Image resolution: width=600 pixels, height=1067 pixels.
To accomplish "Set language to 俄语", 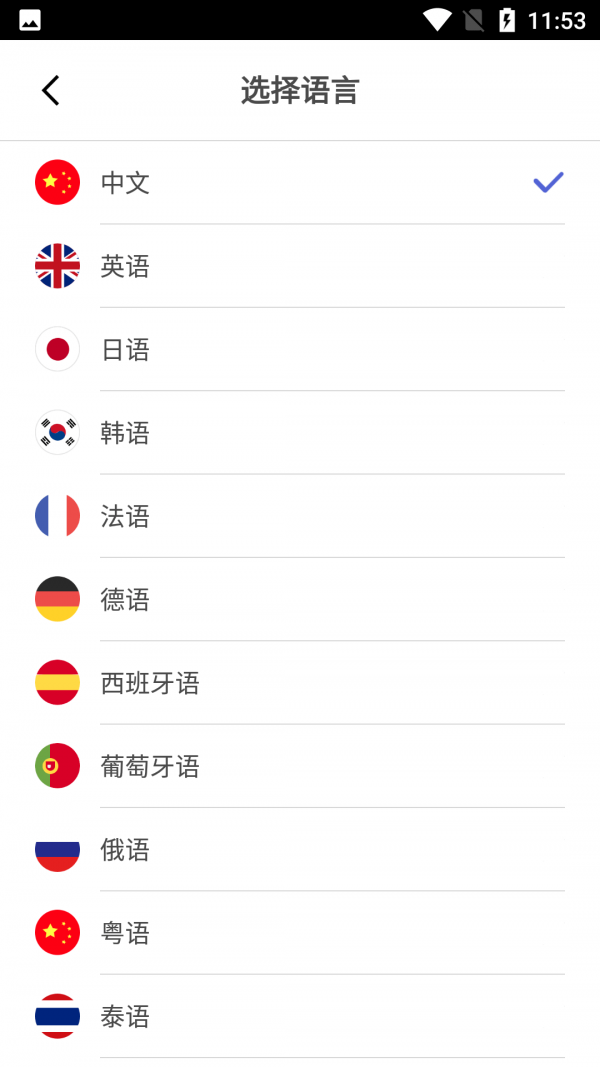I will click(x=125, y=850).
